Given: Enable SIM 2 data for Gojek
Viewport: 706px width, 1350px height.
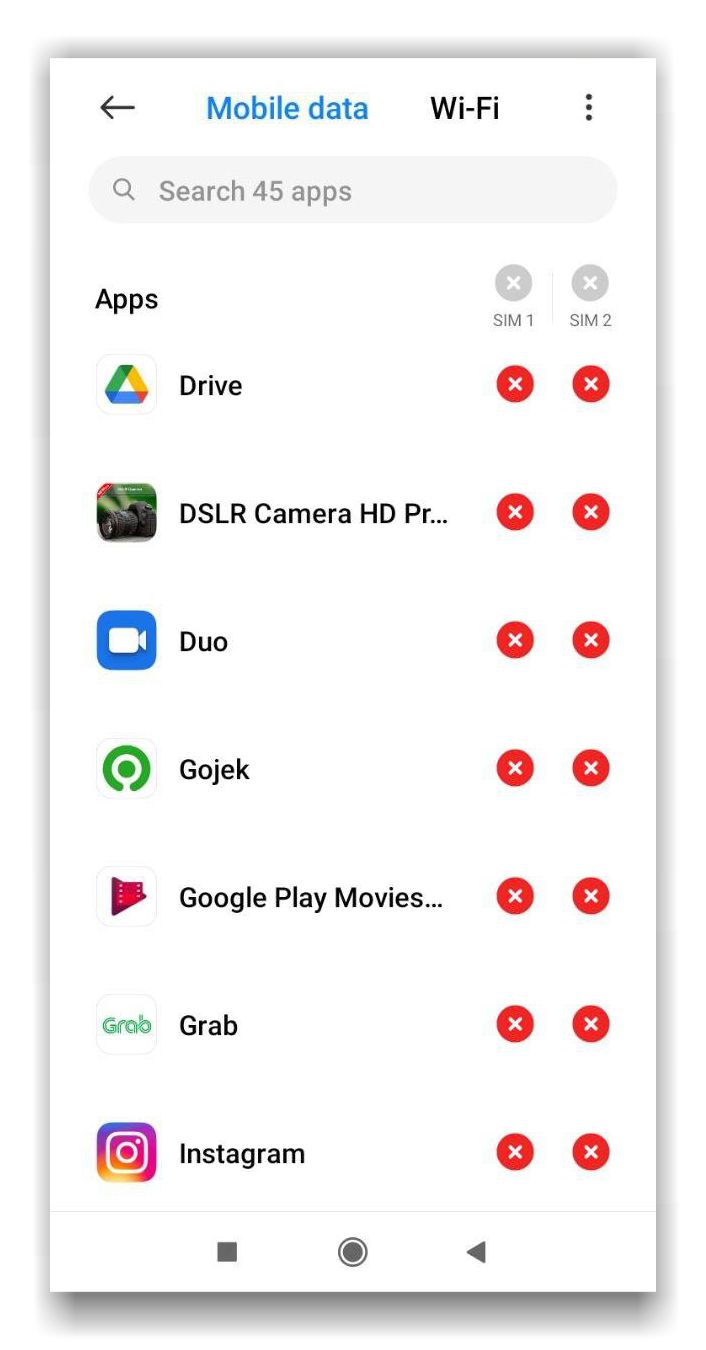Looking at the screenshot, I should click(591, 768).
